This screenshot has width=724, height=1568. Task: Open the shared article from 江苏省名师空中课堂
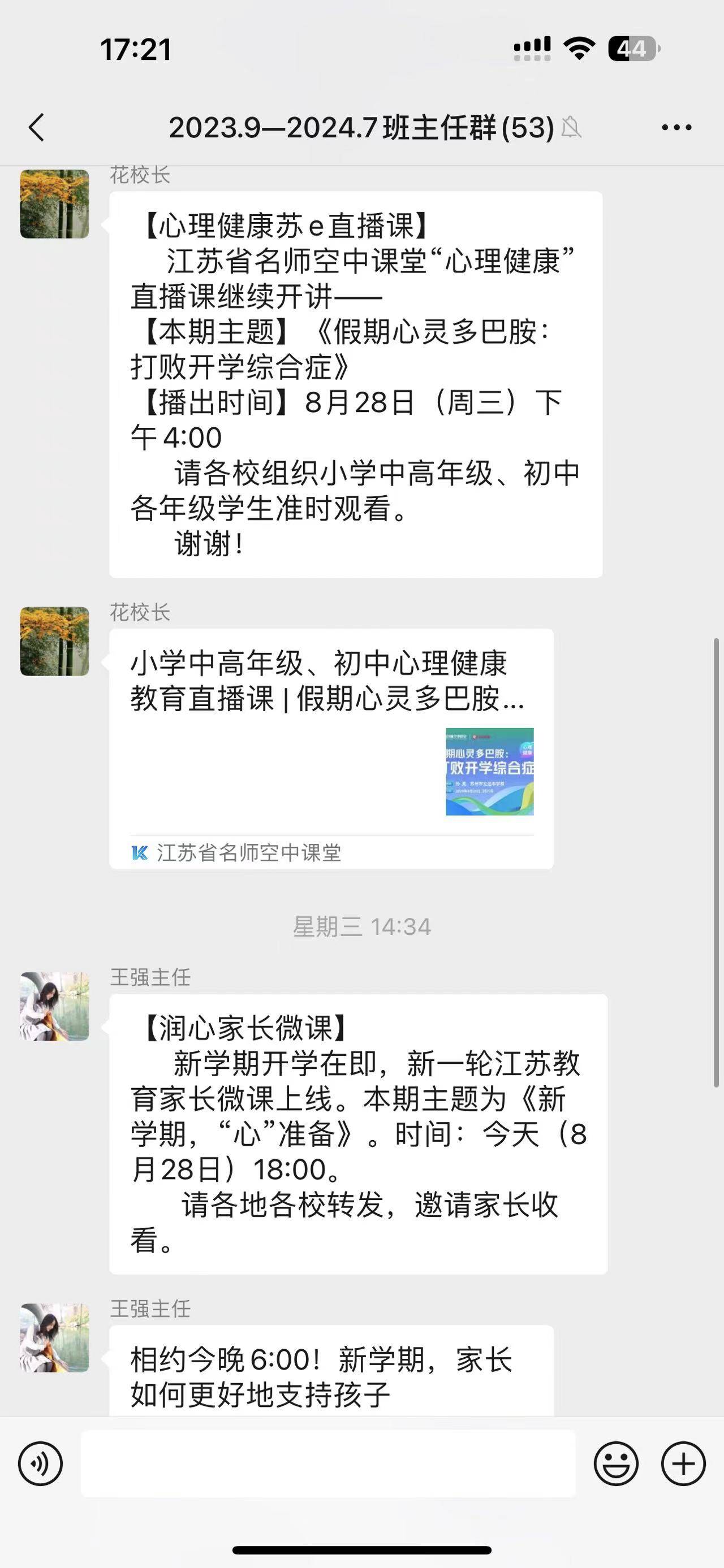[331, 749]
